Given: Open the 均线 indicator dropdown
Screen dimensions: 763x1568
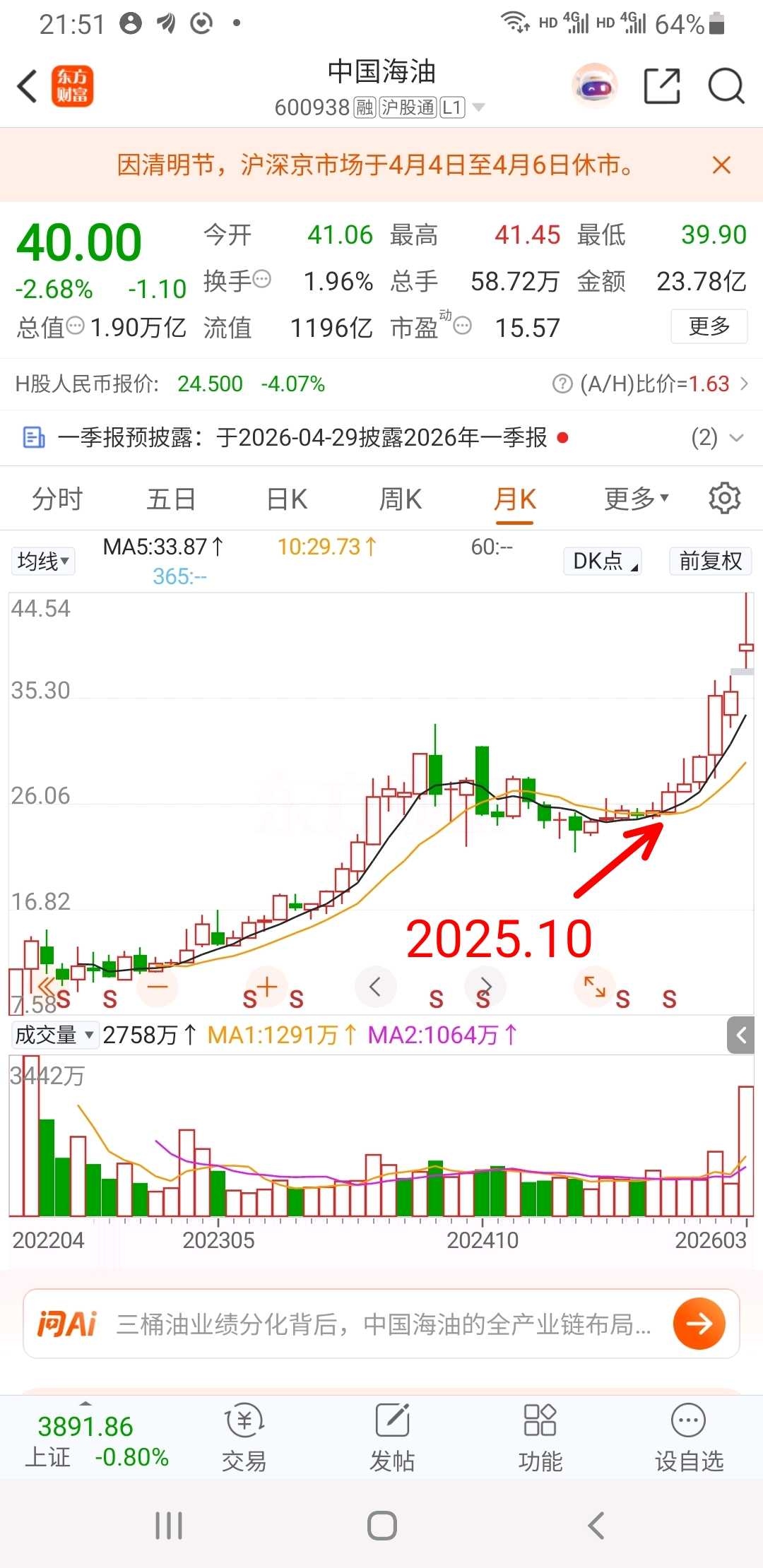Looking at the screenshot, I should pos(43,562).
